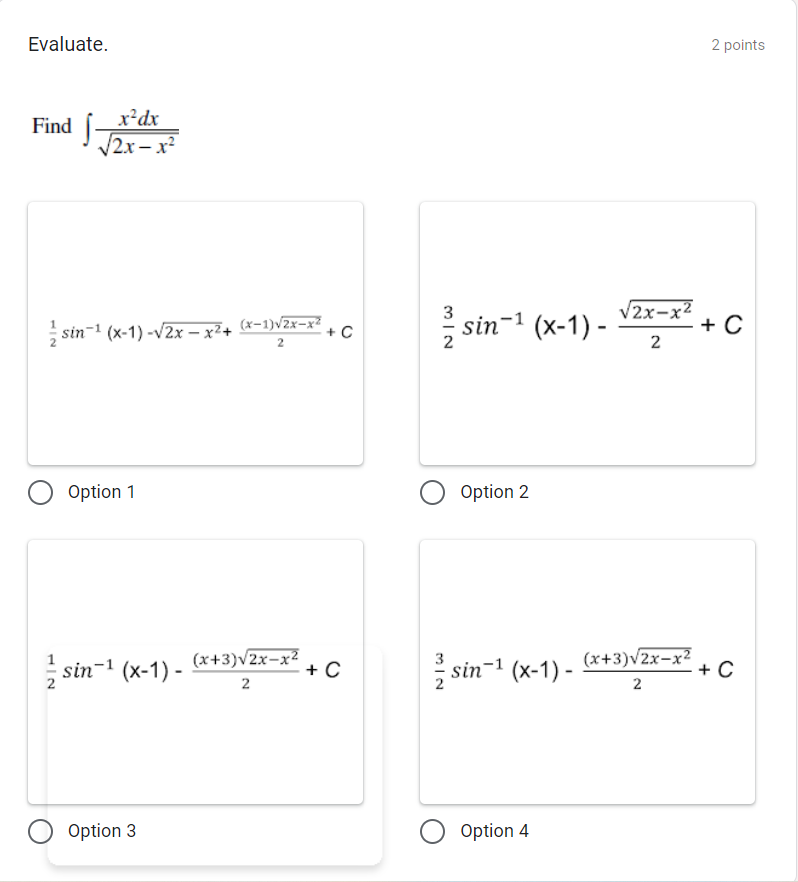Select the Option 4 radio button
This screenshot has width=798, height=882.
432,831
